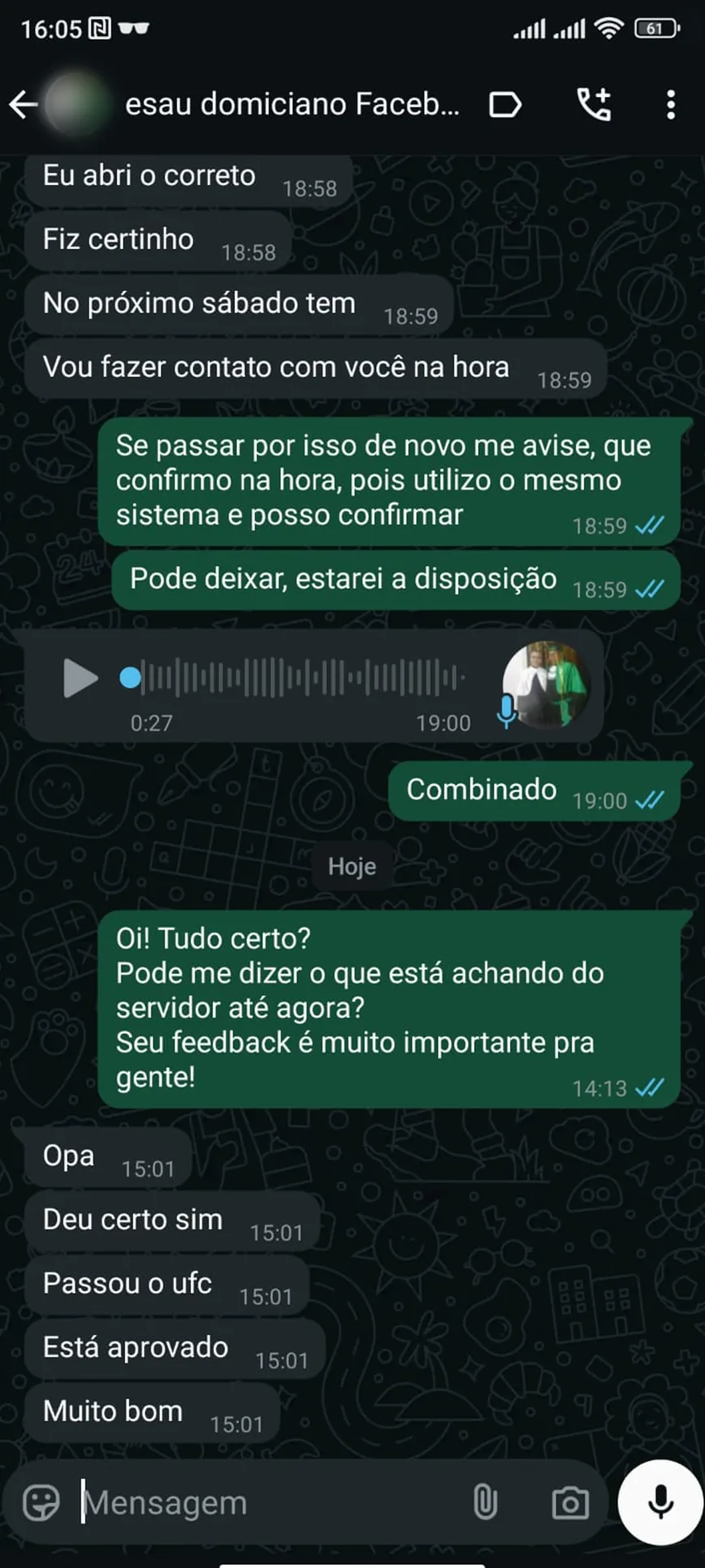This screenshot has height=1568, width=705.
Task: Attach a file with the paperclip
Action: [x=485, y=1502]
